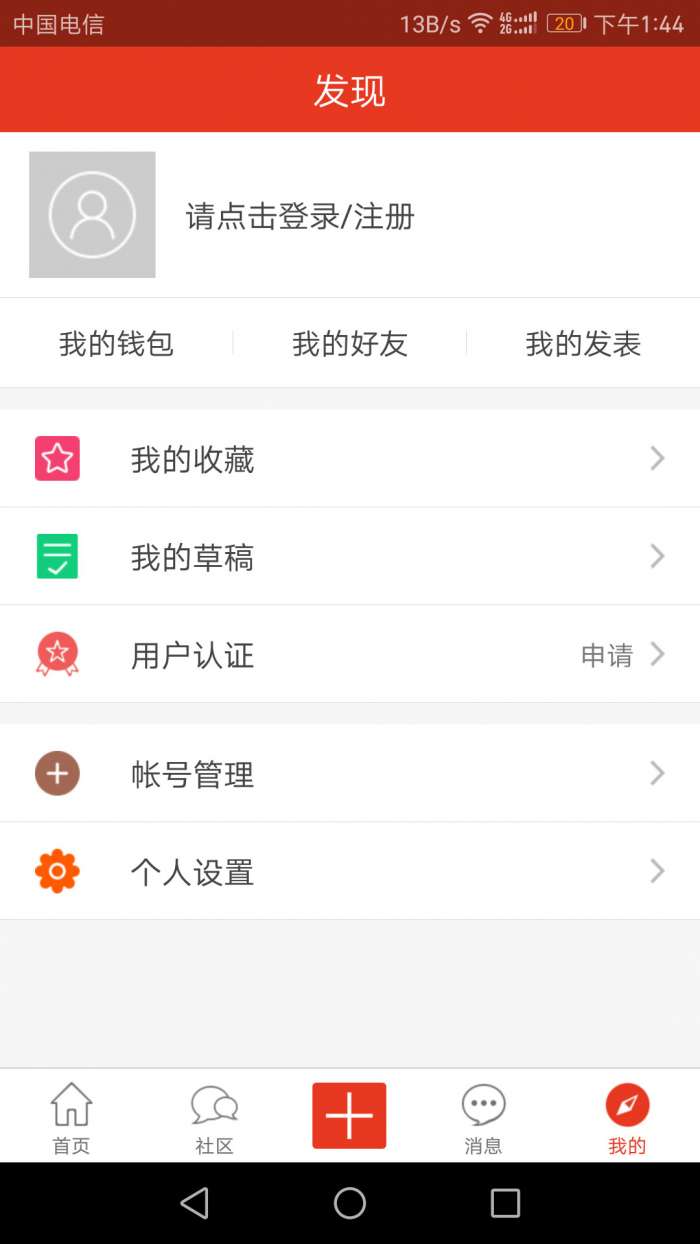The height and width of the screenshot is (1244, 700).
Task: Tap the red plus button to post
Action: pos(349,1115)
